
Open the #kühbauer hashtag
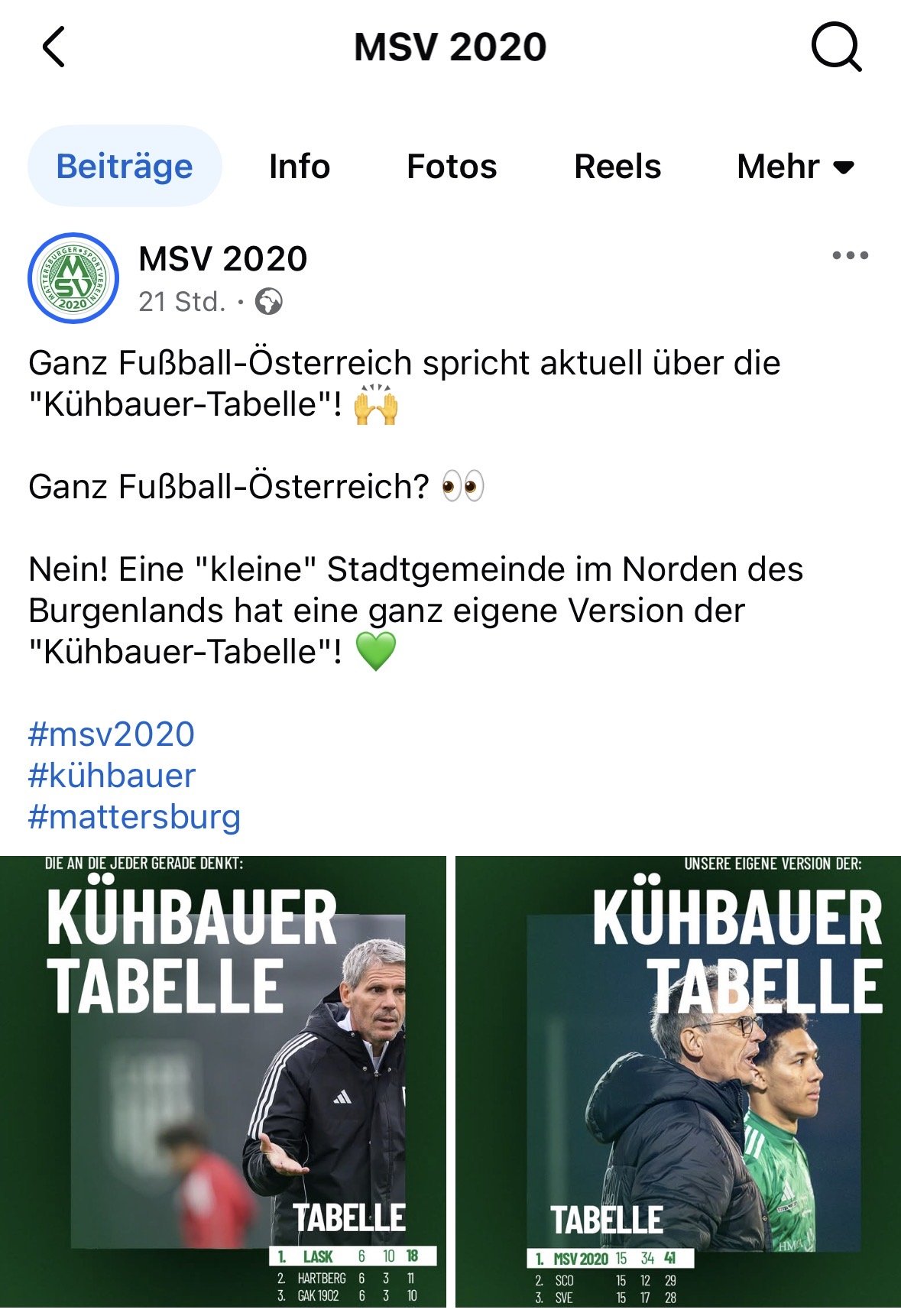point(112,775)
